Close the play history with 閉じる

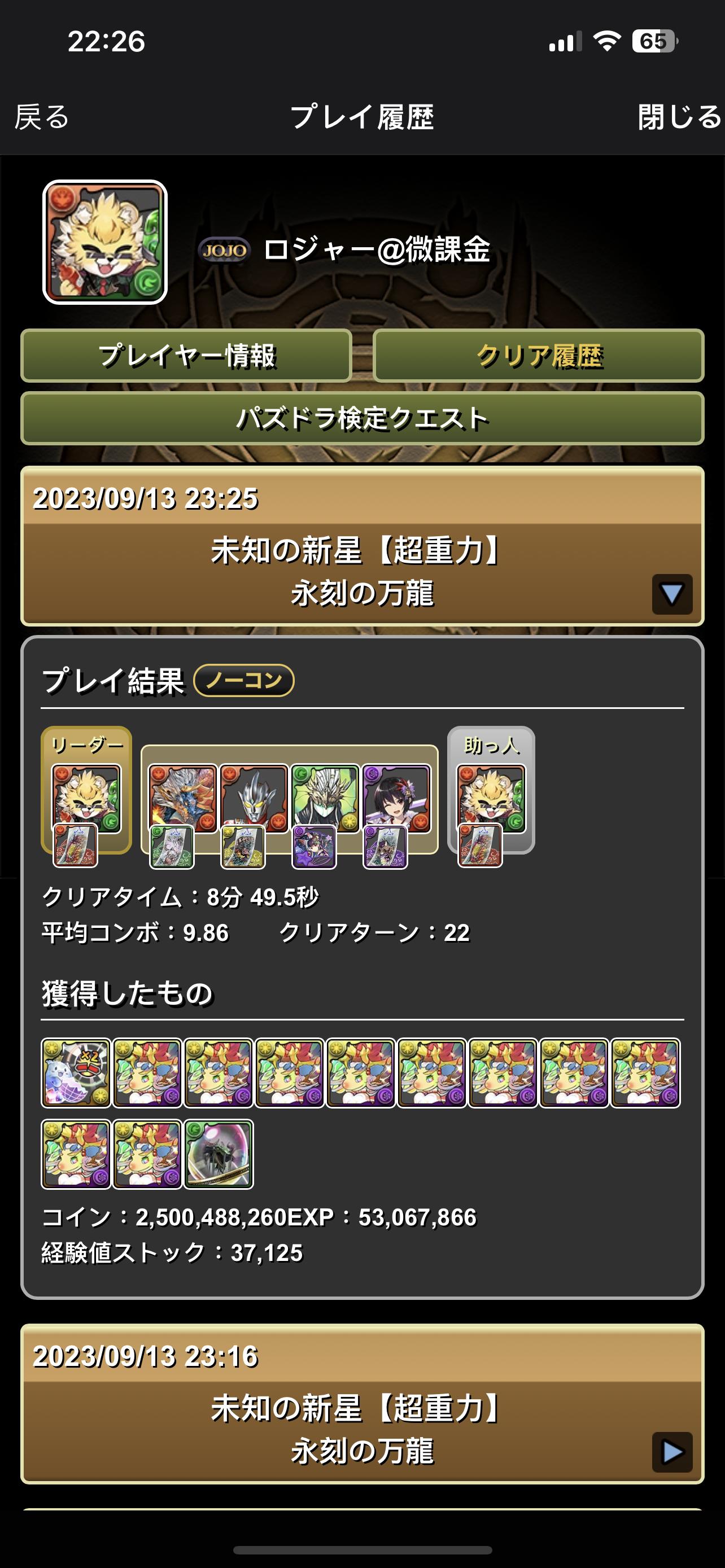(x=679, y=117)
